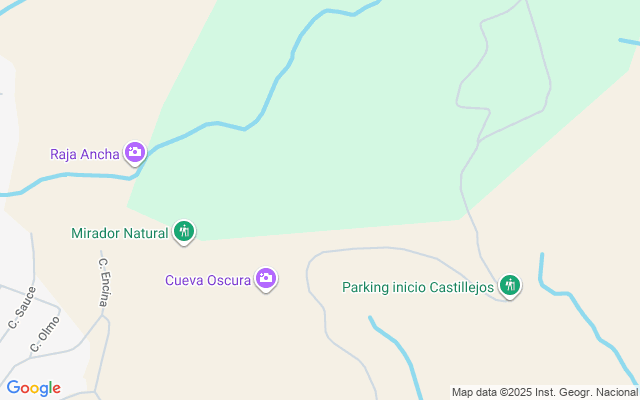Viewport: 640px width, 400px height.
Task: Select the Mirador Natural hiking pin
Action: [x=184, y=232]
